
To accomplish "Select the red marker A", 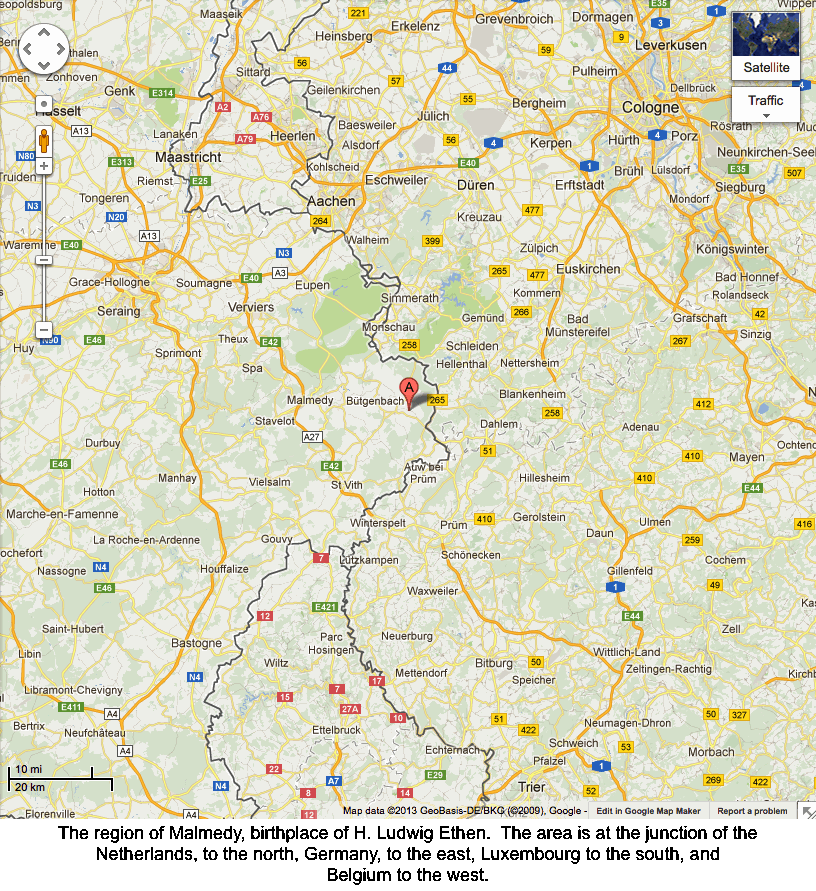I will tap(408, 390).
